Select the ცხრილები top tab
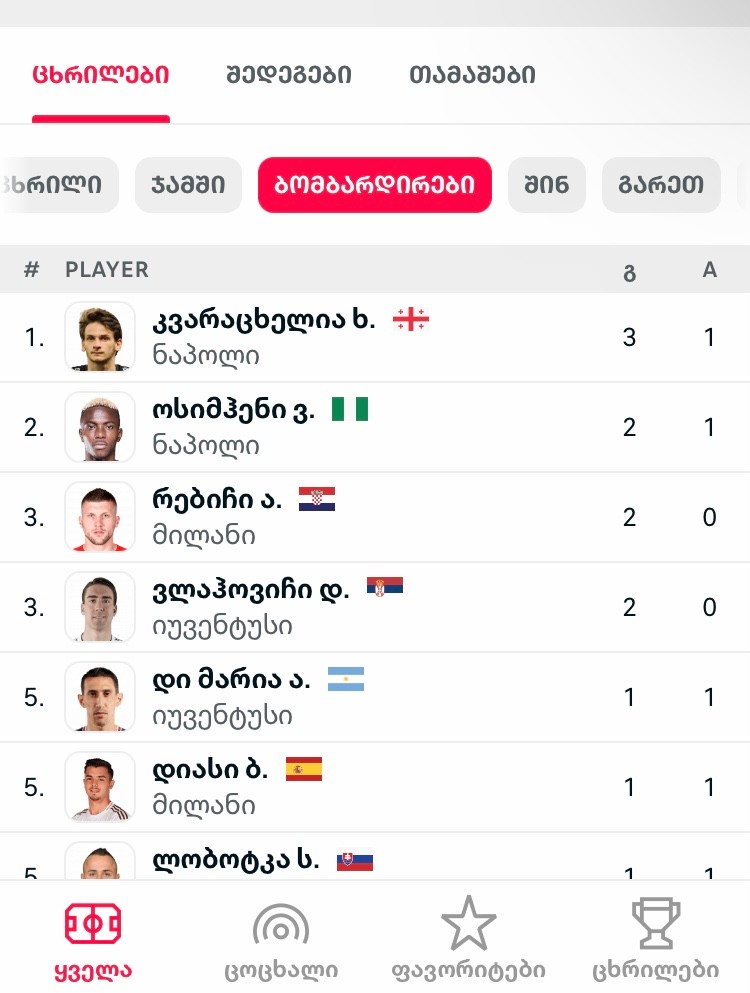Viewport: 750px width, 993px height. coord(101,75)
